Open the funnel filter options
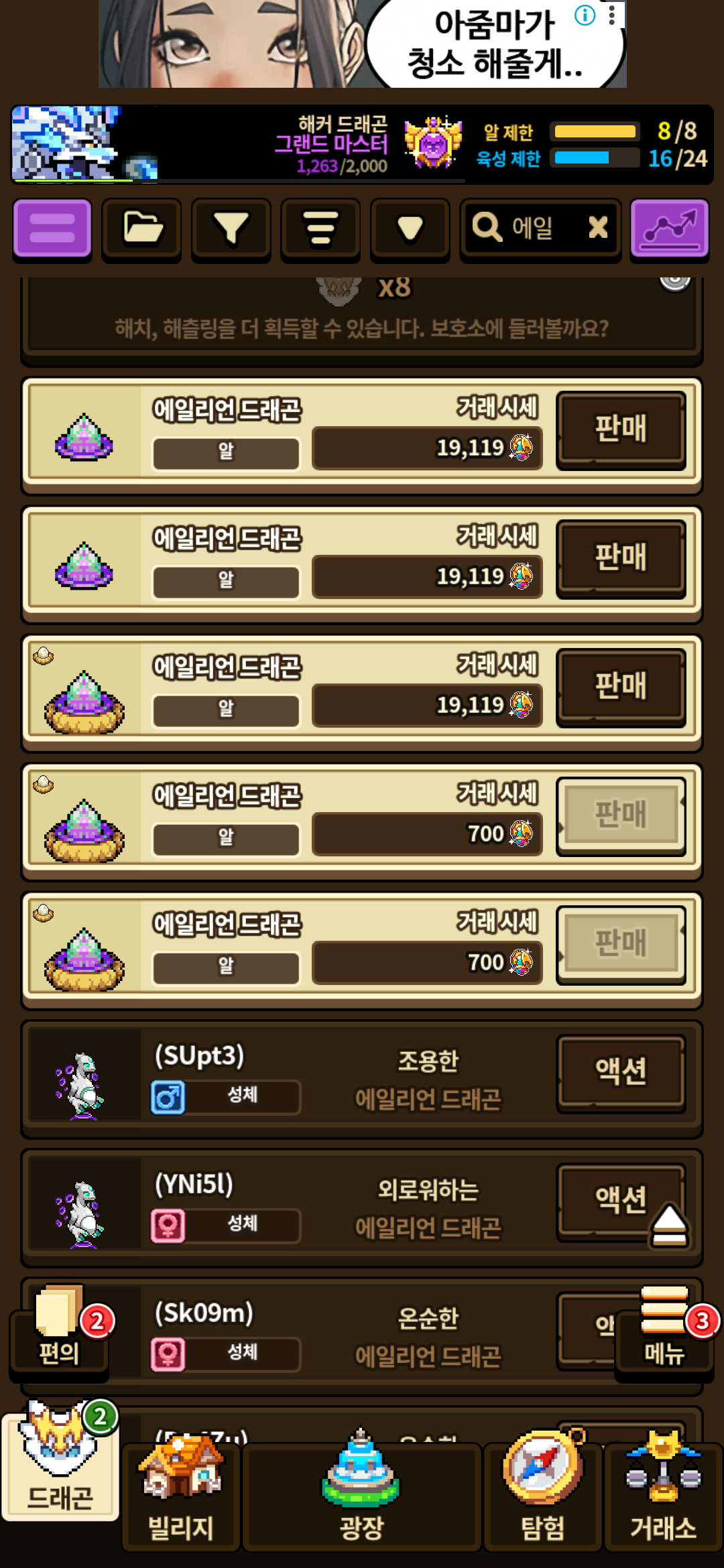The height and width of the screenshot is (1568, 724). pyautogui.click(x=231, y=228)
